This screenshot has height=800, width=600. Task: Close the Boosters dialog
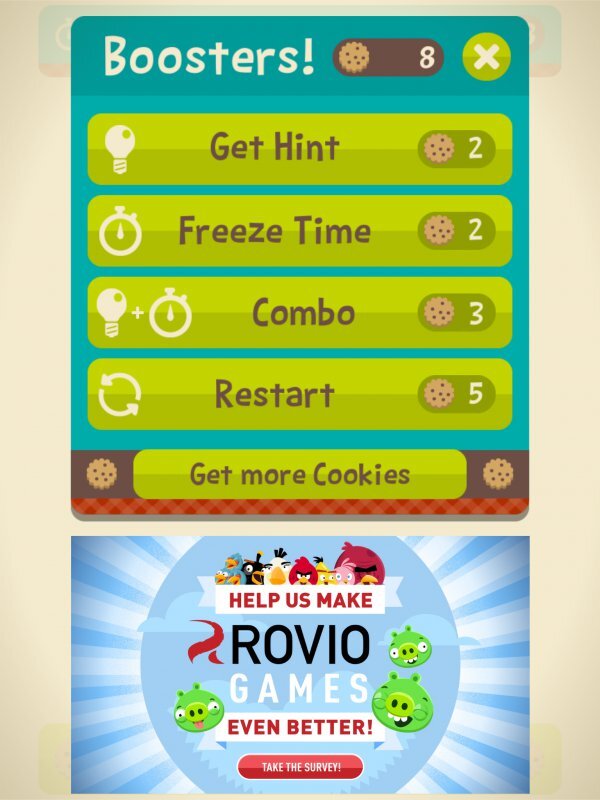pos(486,57)
